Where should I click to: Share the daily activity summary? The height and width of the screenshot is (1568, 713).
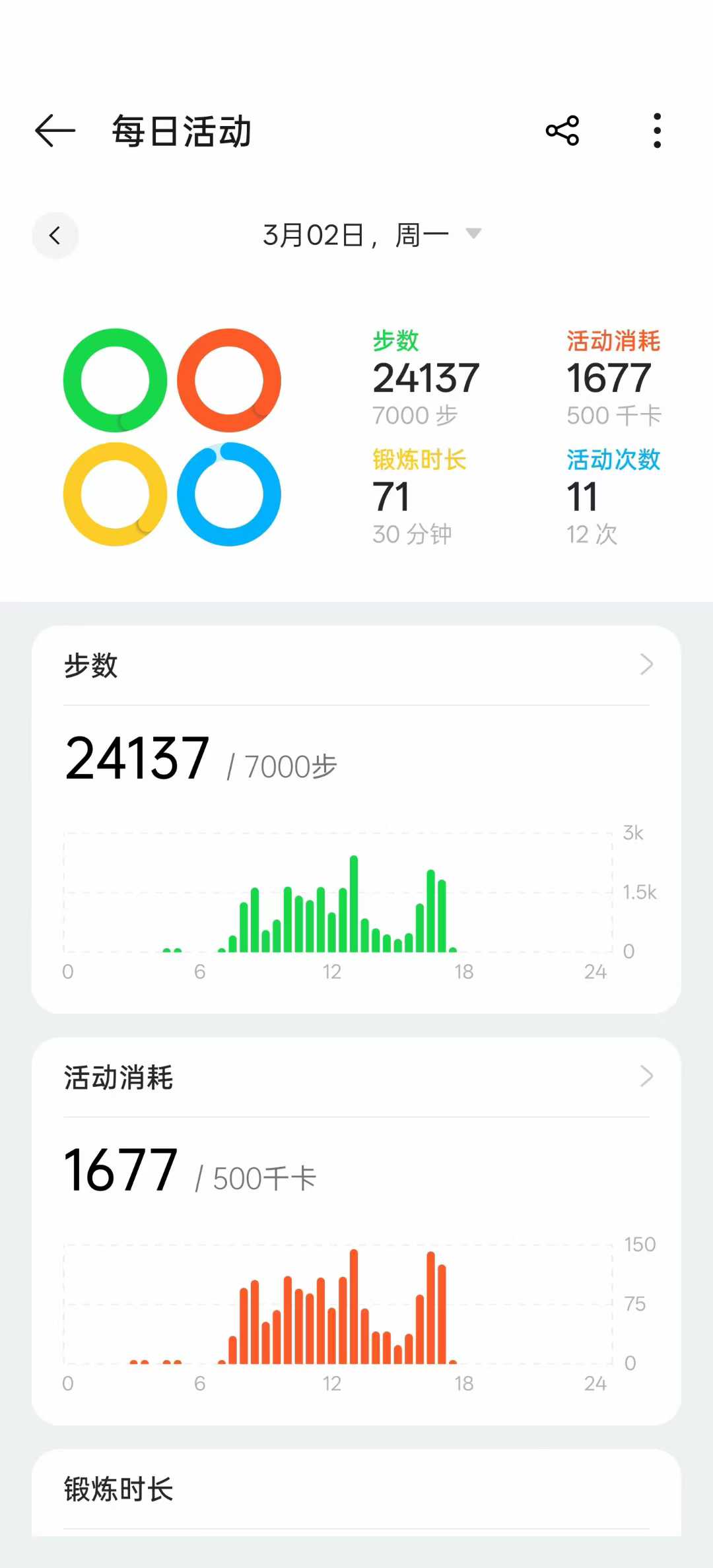[562, 131]
